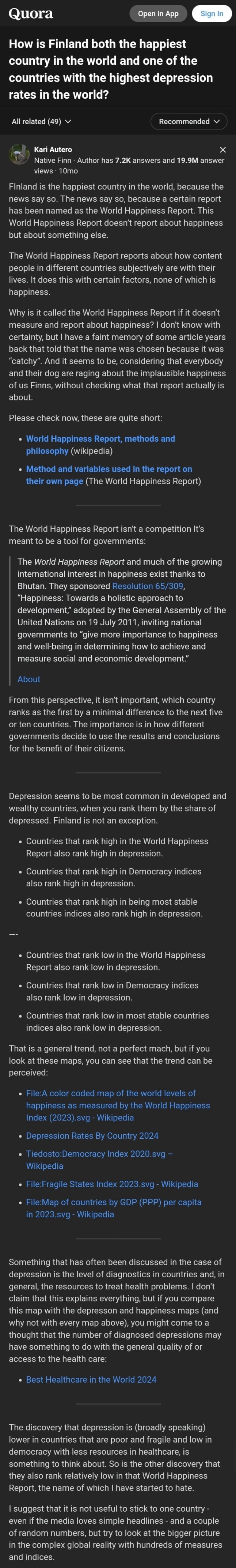Expand the All related (49) dropdown
Image resolution: width=236 pixels, height=1568 pixels.
[x=41, y=122]
